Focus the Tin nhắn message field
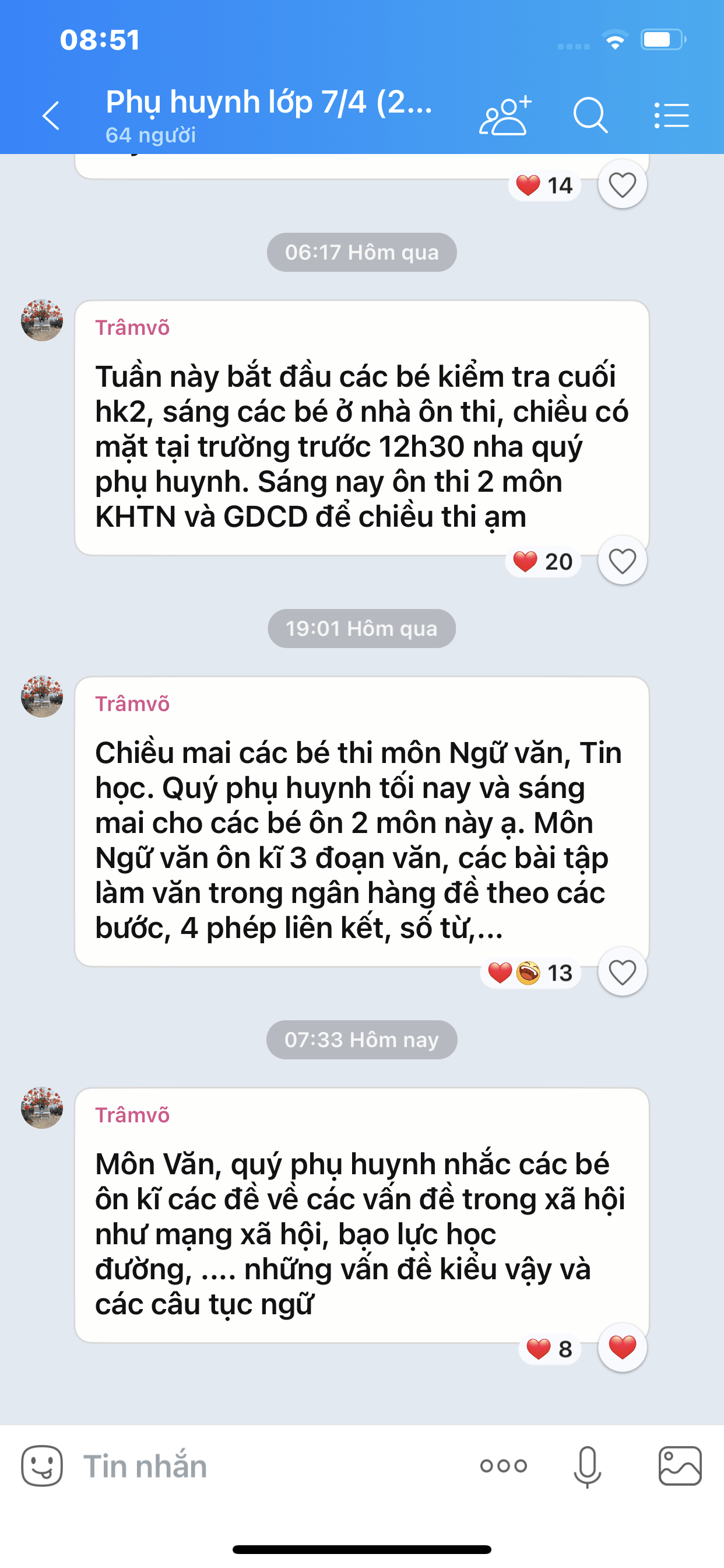Viewport: 724px width, 1568px height. click(x=268, y=1466)
